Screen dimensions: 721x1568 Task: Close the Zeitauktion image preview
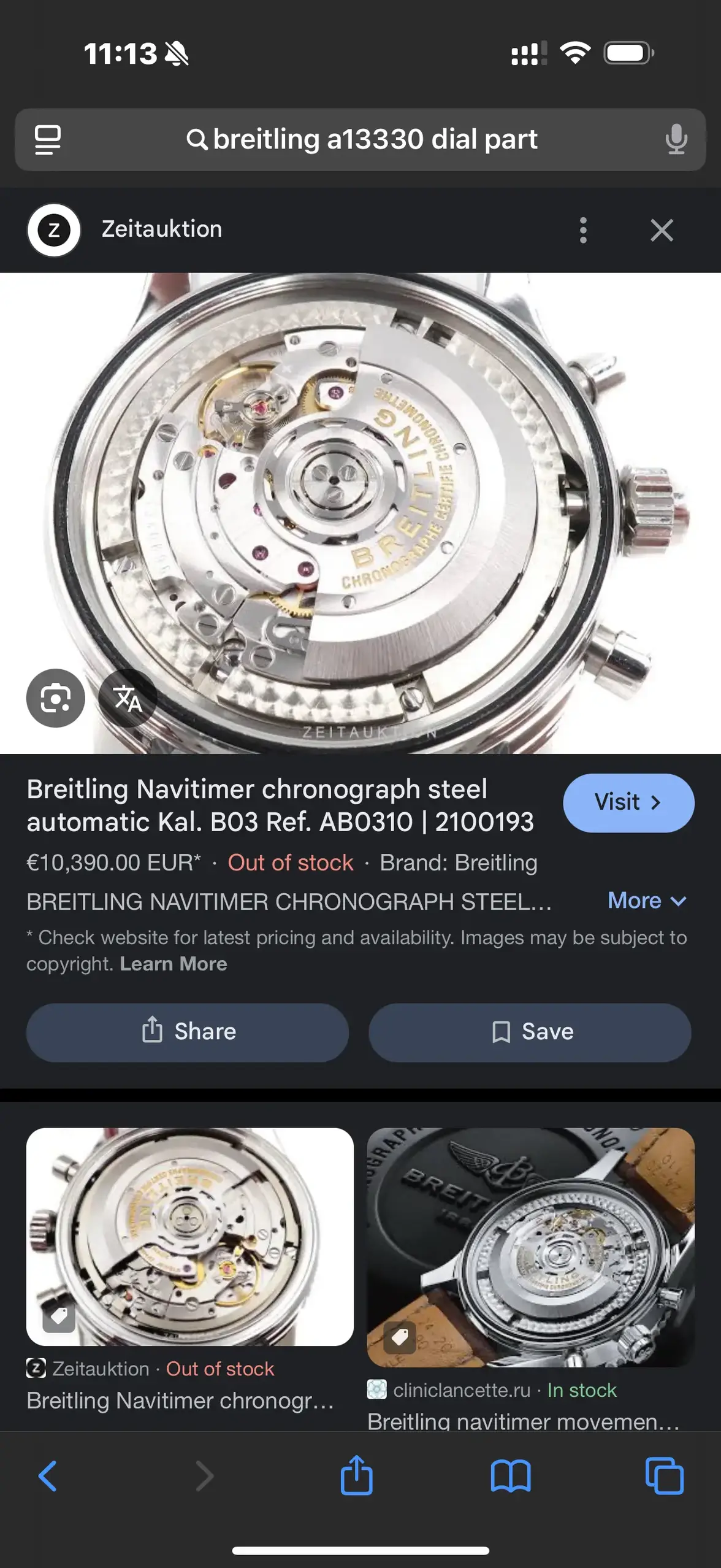662,231
